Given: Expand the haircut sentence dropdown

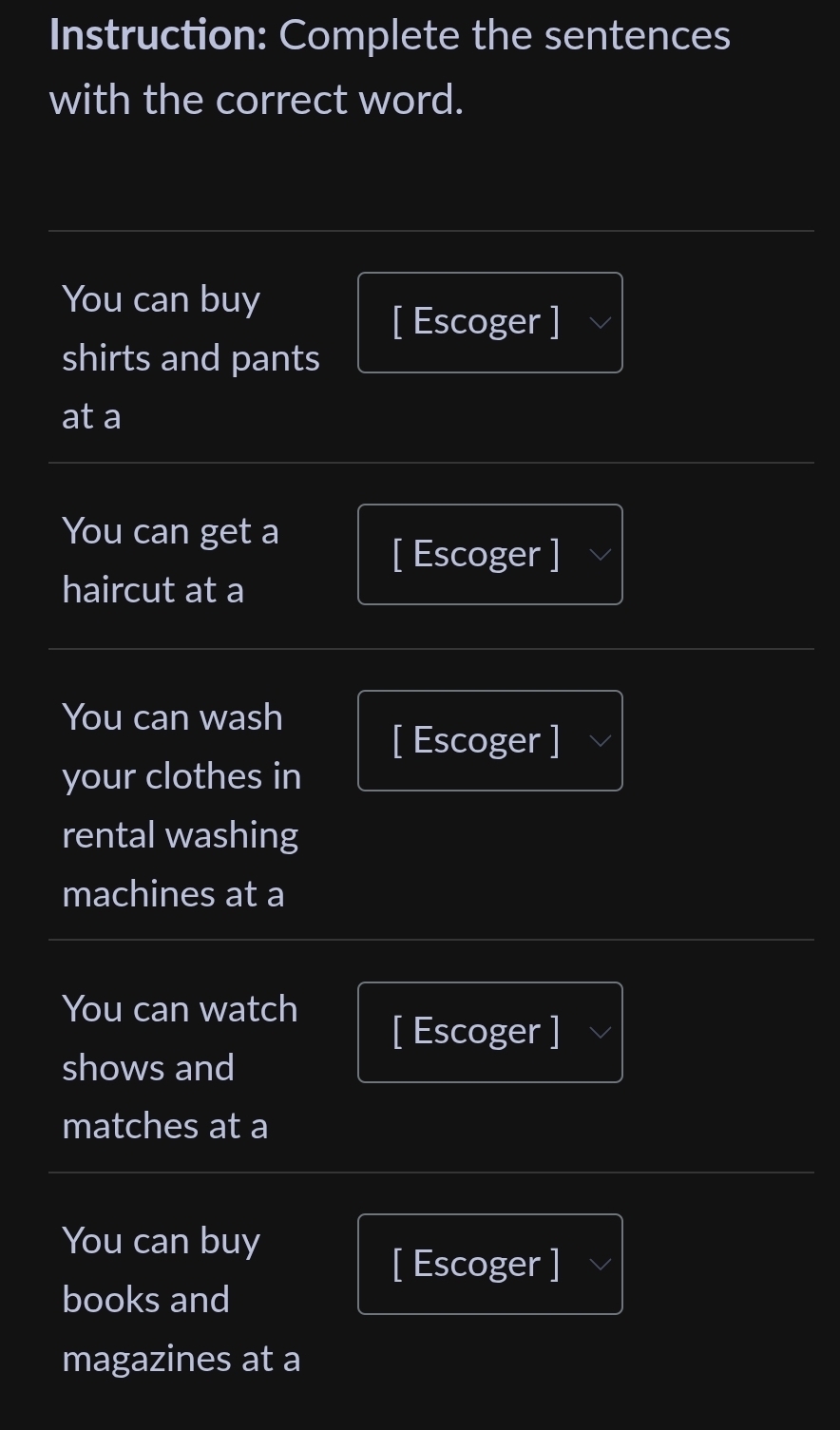Looking at the screenshot, I should tap(489, 555).
